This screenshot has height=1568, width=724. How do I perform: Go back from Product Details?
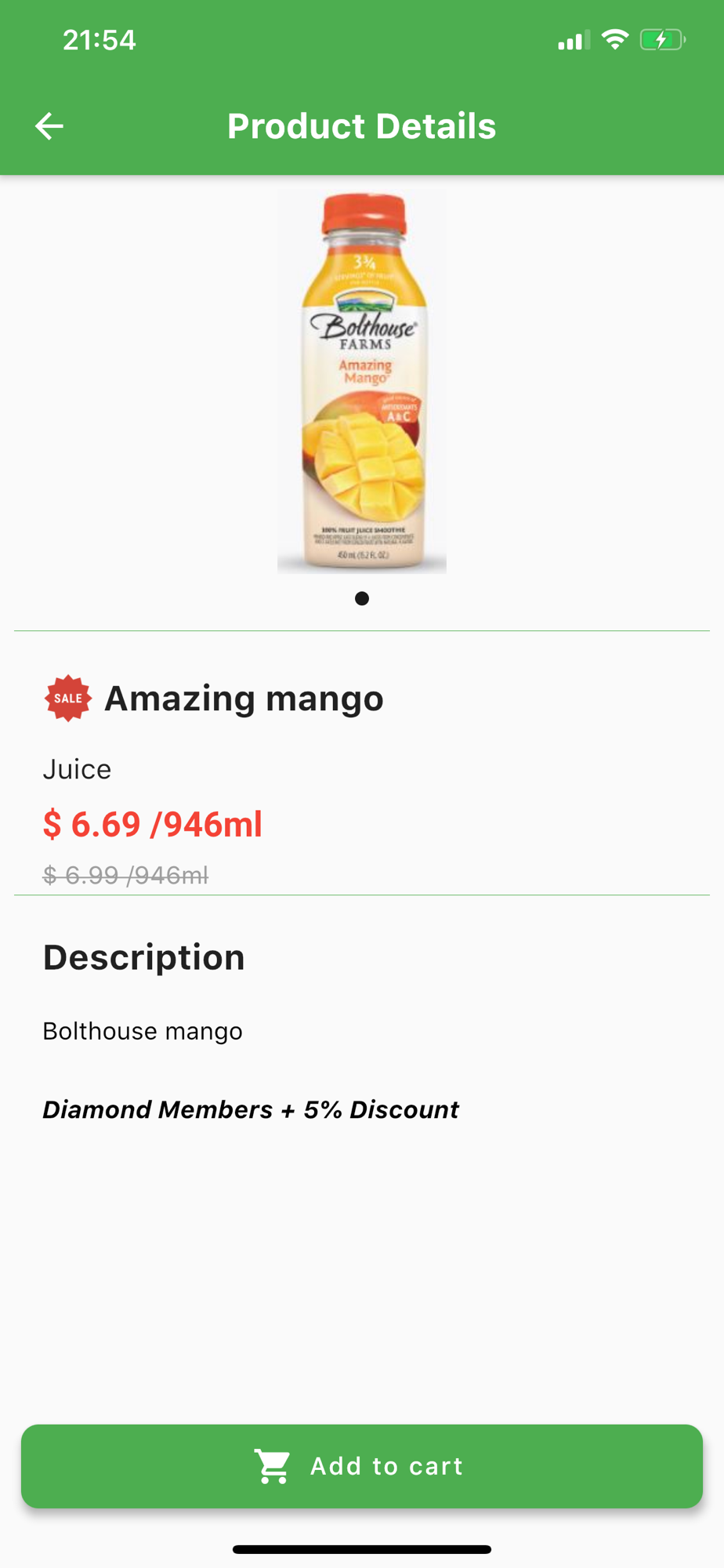point(49,126)
